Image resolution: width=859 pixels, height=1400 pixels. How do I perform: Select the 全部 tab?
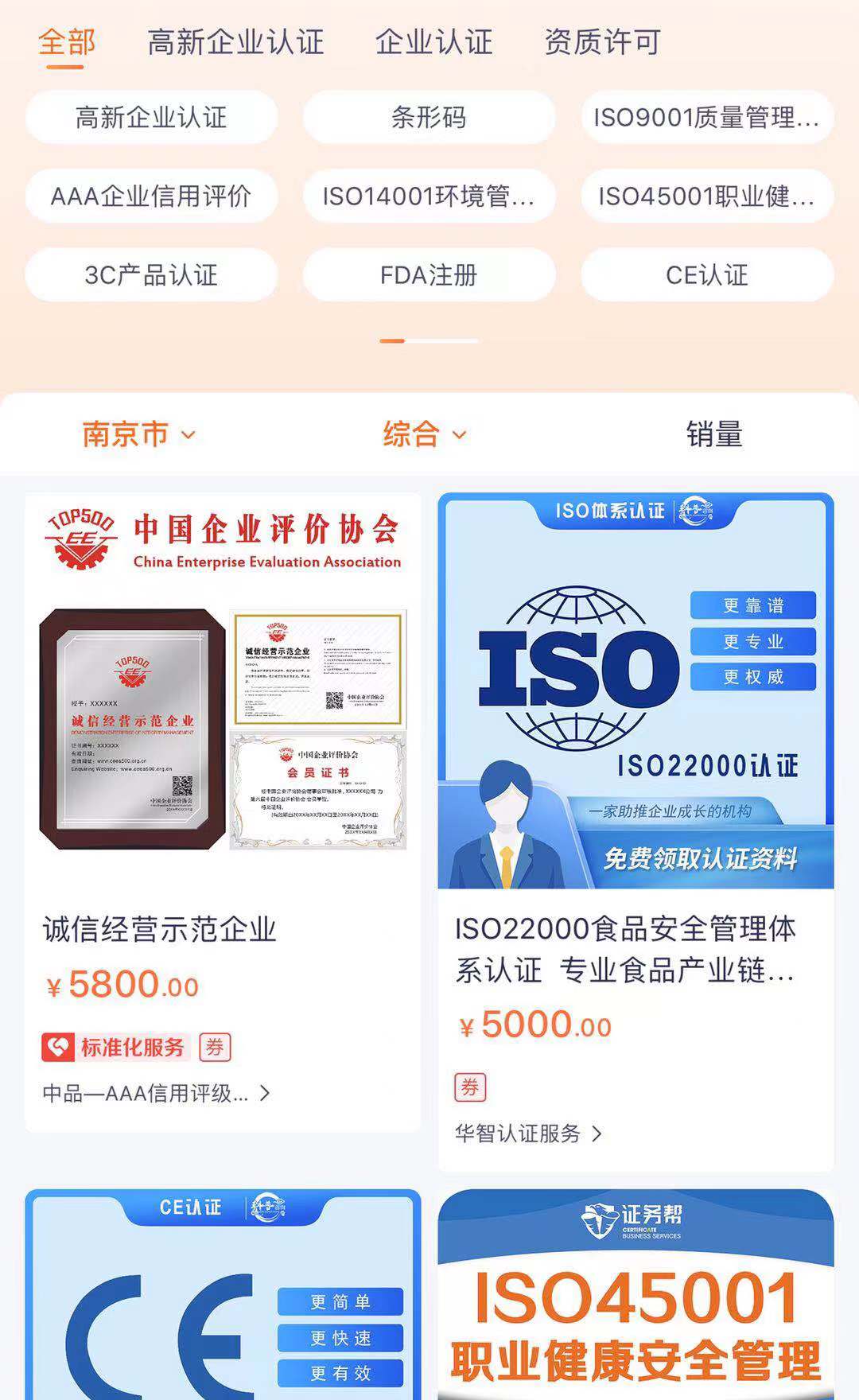[67, 42]
